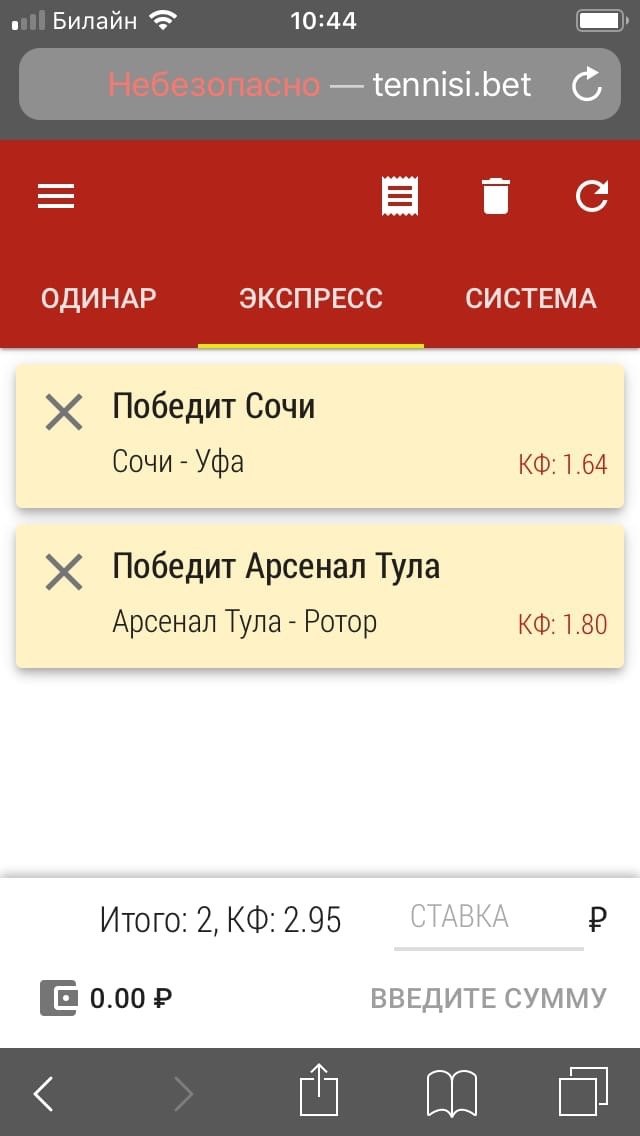Open Safari bookmarks

click(452, 1093)
